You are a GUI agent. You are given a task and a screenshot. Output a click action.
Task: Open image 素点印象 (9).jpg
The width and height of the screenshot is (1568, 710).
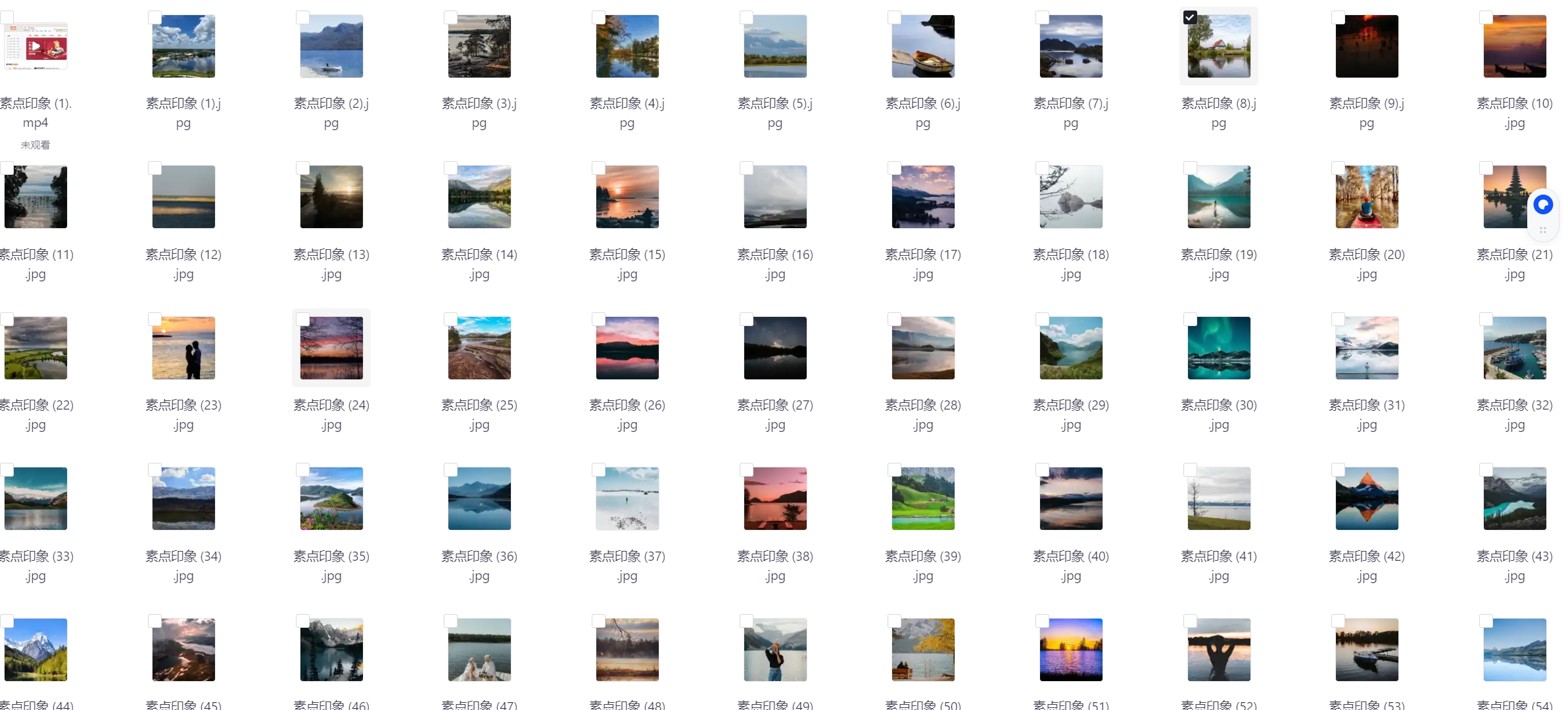(x=1367, y=47)
